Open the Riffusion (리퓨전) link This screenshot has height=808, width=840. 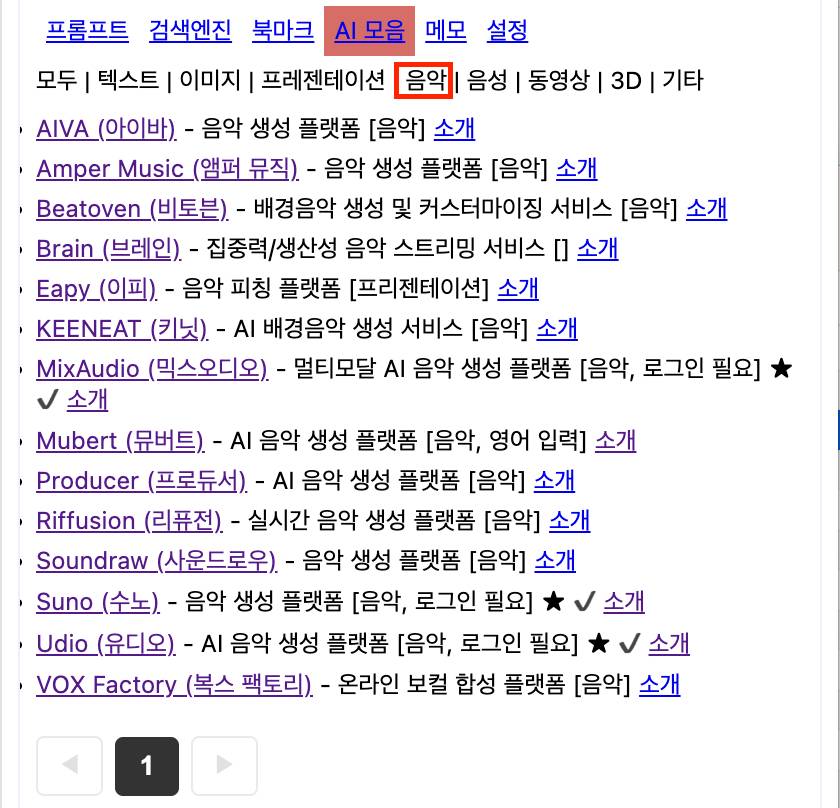(128, 520)
